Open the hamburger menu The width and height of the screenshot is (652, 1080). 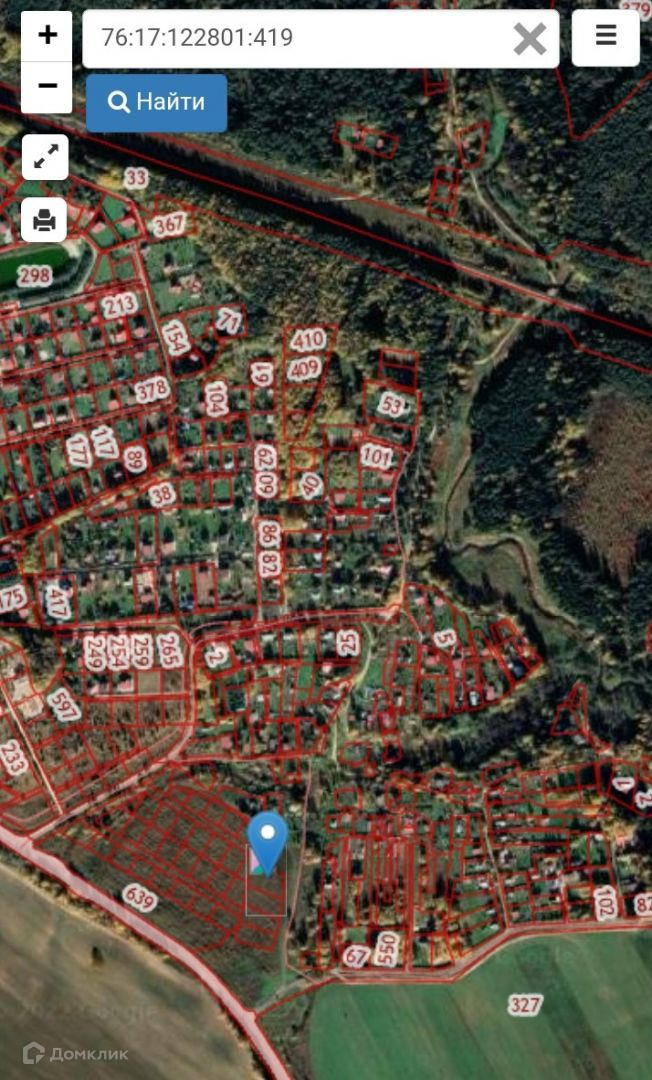tap(605, 38)
